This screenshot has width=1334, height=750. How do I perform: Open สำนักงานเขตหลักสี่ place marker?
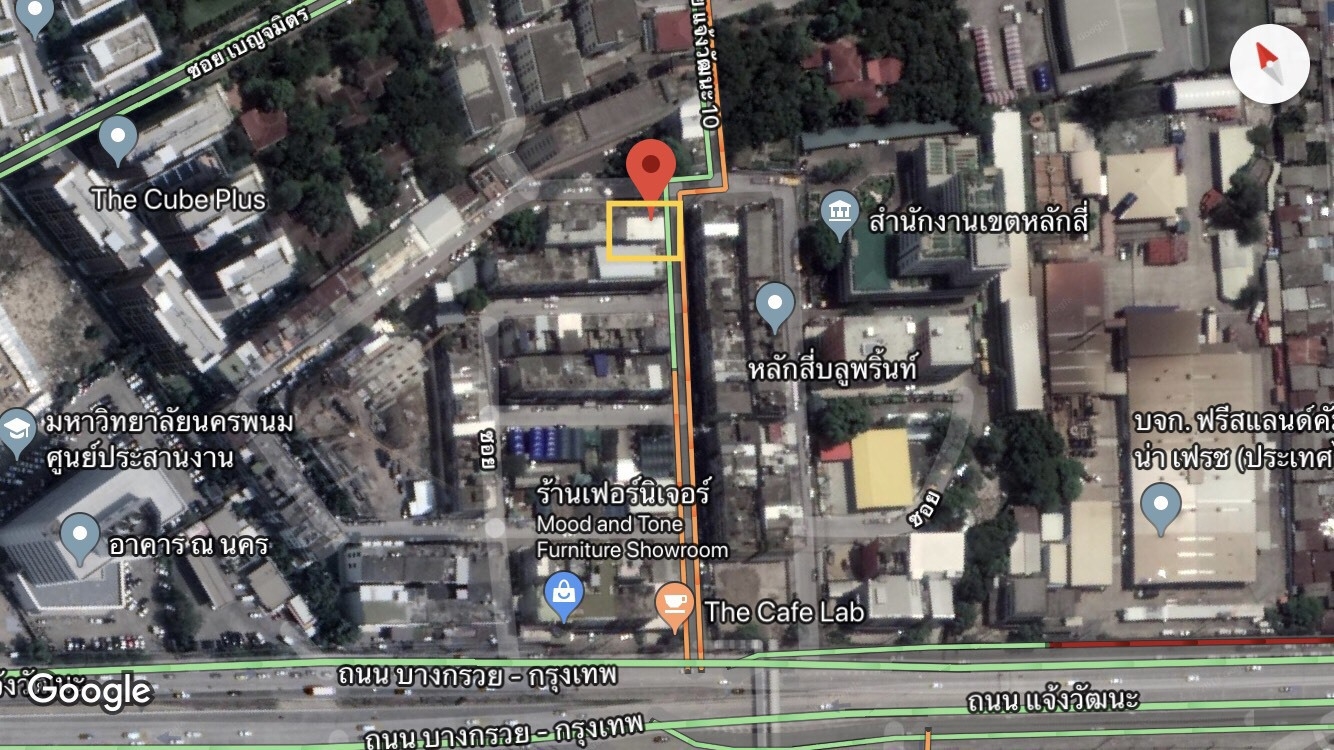839,212
